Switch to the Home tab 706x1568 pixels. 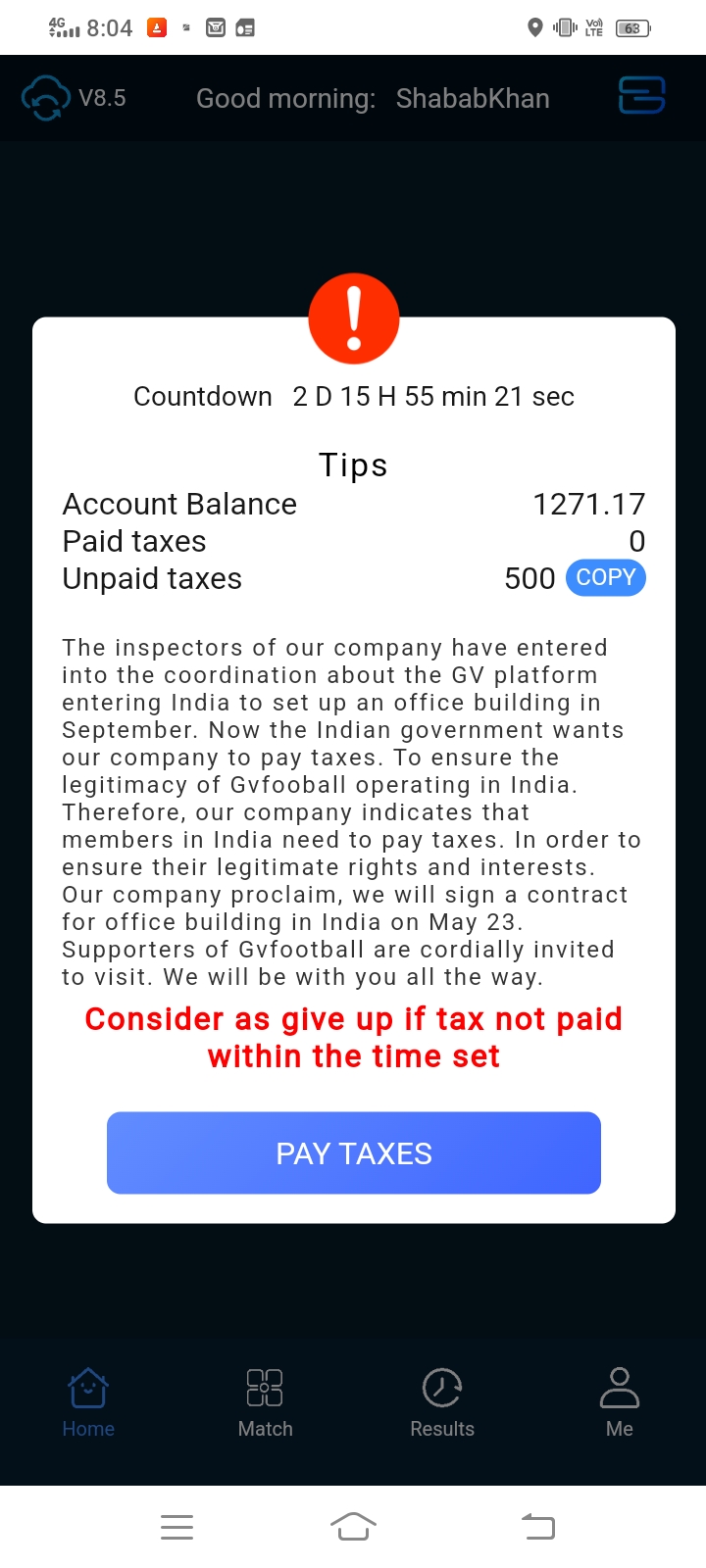(88, 1402)
